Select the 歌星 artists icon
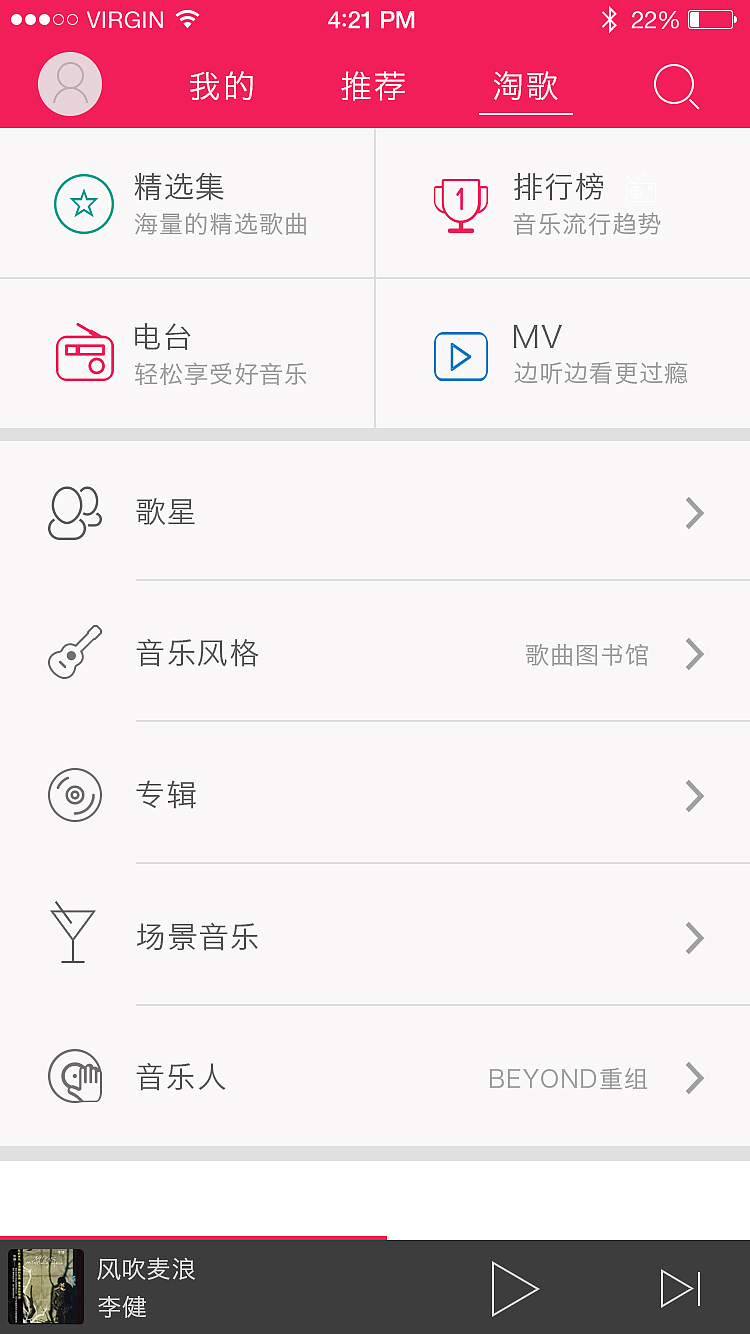Viewport: 750px width, 1334px height. point(74,513)
